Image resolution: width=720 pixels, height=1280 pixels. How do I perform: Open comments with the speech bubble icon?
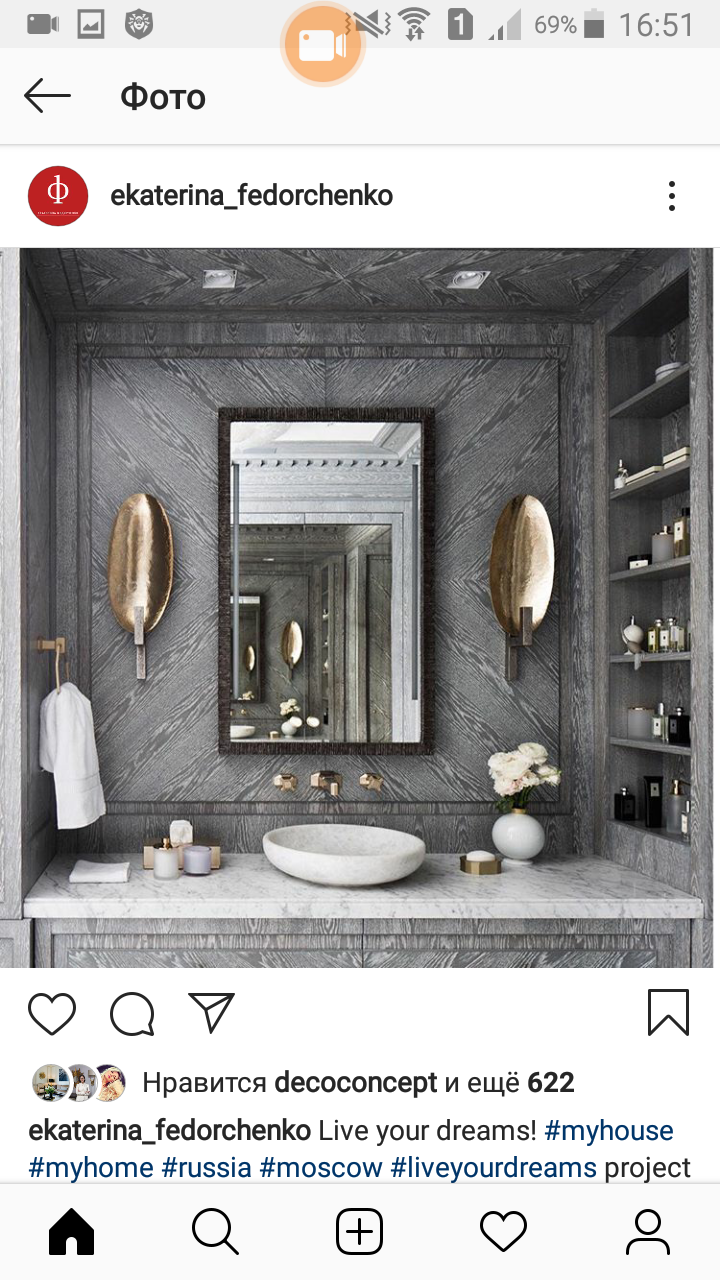coord(132,1014)
